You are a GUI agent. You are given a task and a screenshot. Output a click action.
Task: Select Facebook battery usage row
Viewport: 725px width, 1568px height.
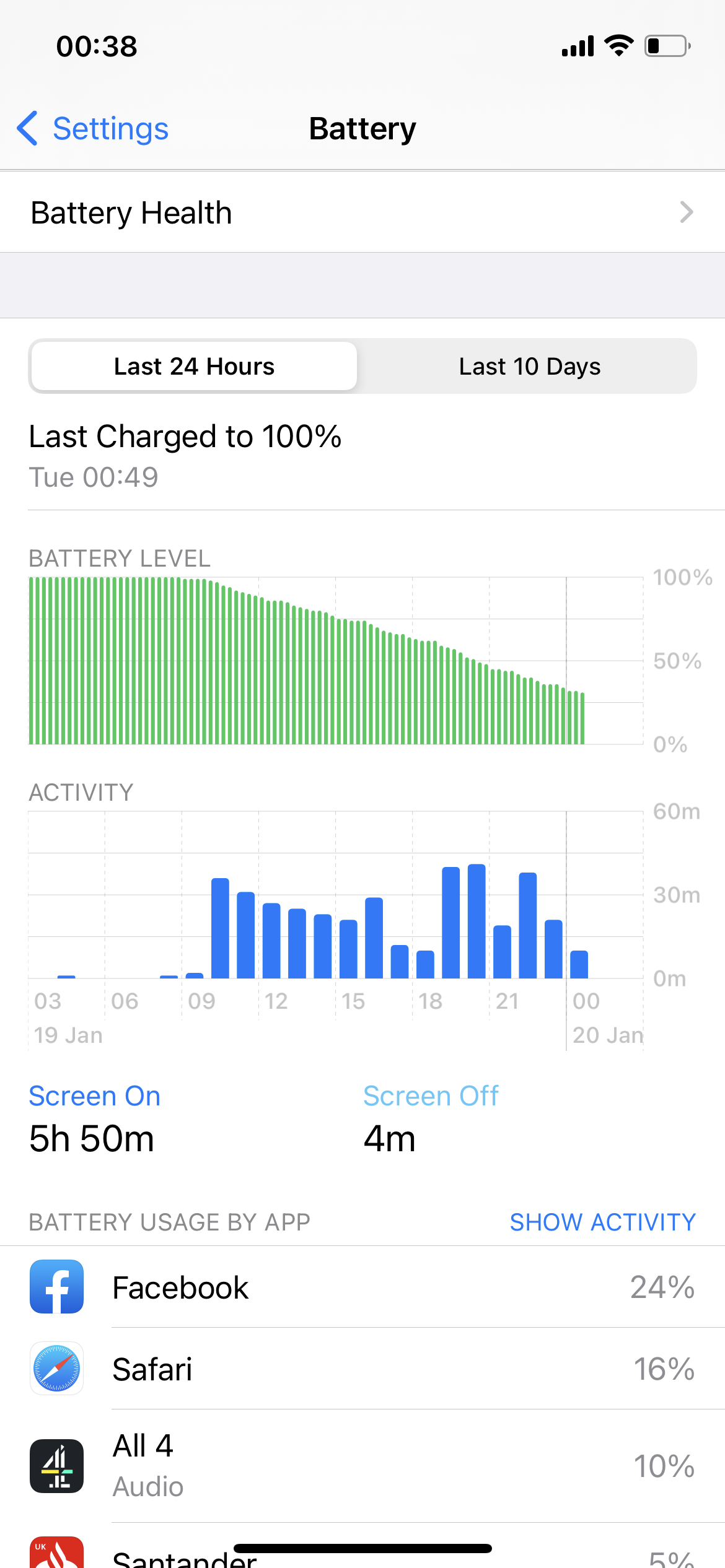tap(362, 1287)
